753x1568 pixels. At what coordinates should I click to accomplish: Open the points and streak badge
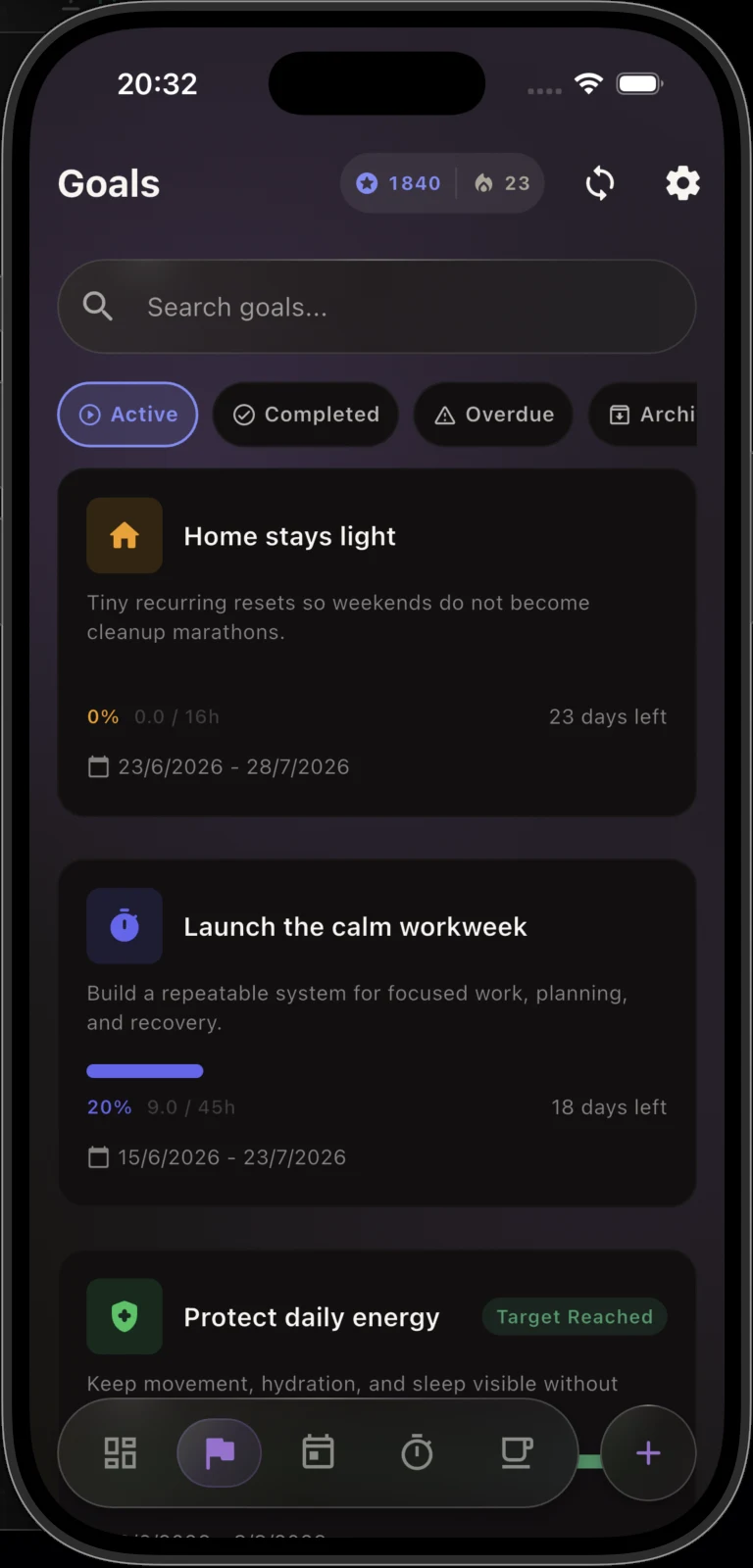tap(442, 183)
